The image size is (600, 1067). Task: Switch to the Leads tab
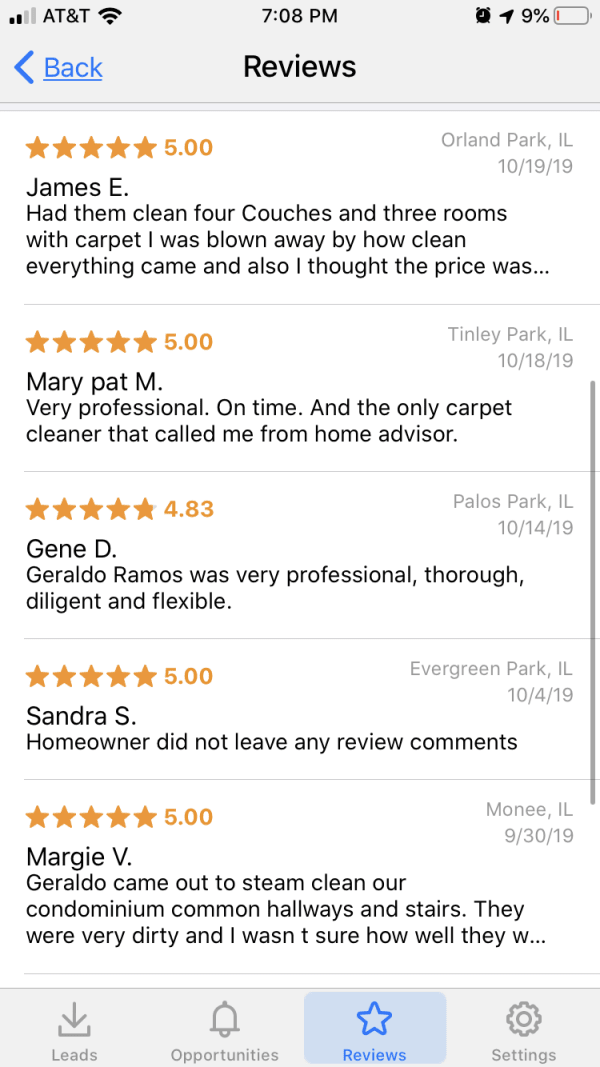click(74, 1030)
